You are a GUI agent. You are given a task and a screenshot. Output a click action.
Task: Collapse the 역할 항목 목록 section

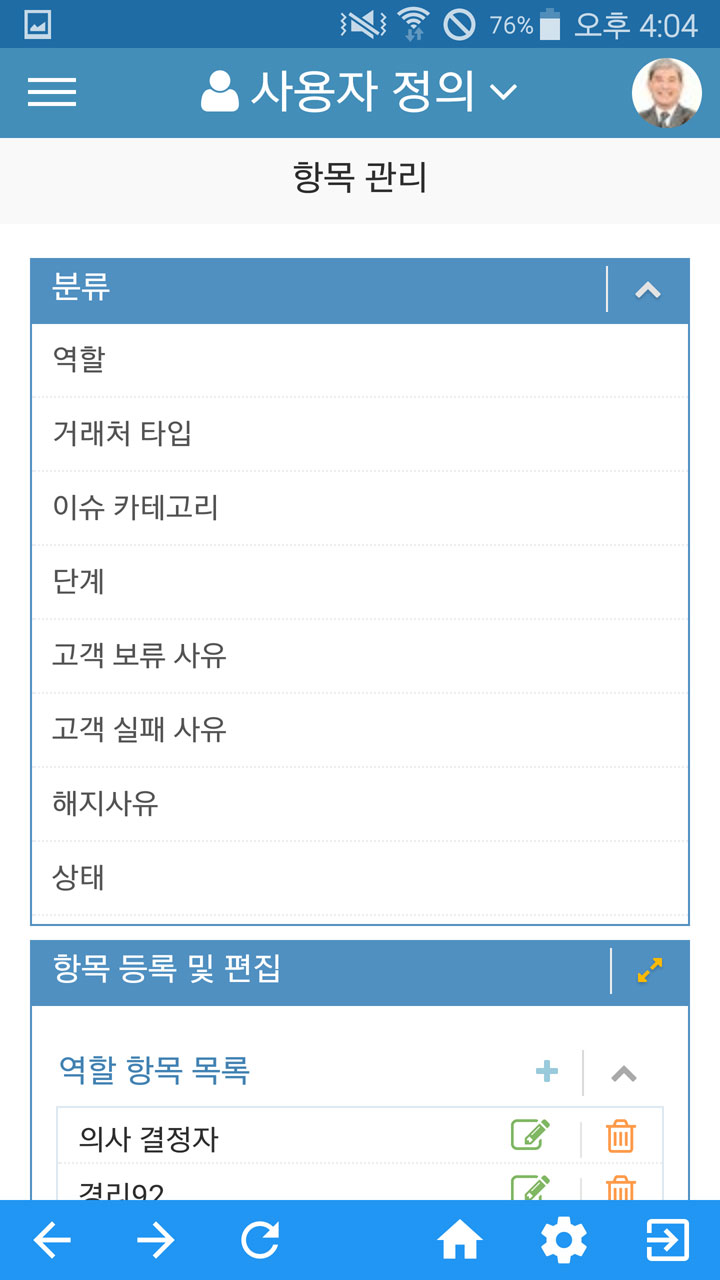pyautogui.click(x=624, y=1073)
